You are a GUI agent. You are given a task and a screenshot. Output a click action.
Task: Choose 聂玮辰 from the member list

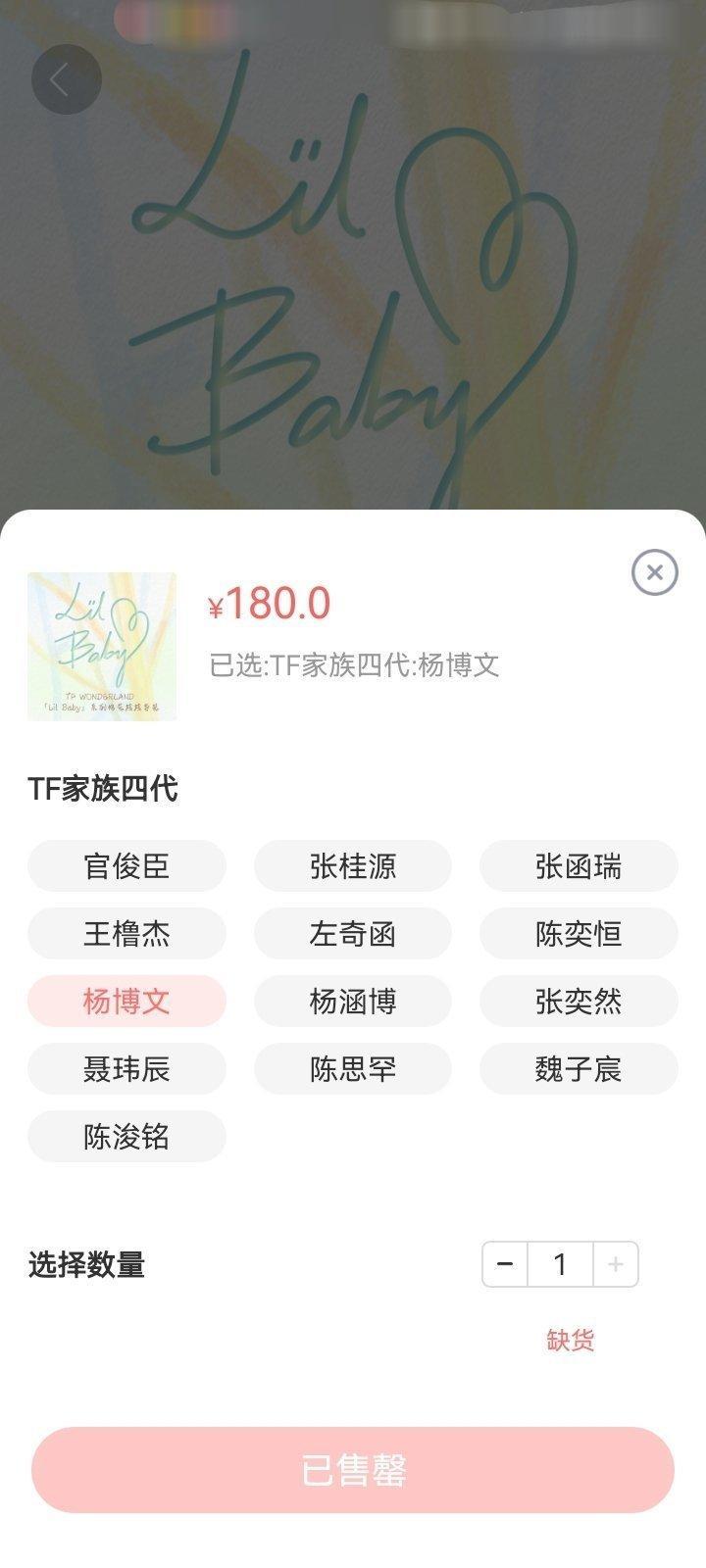[126, 1069]
